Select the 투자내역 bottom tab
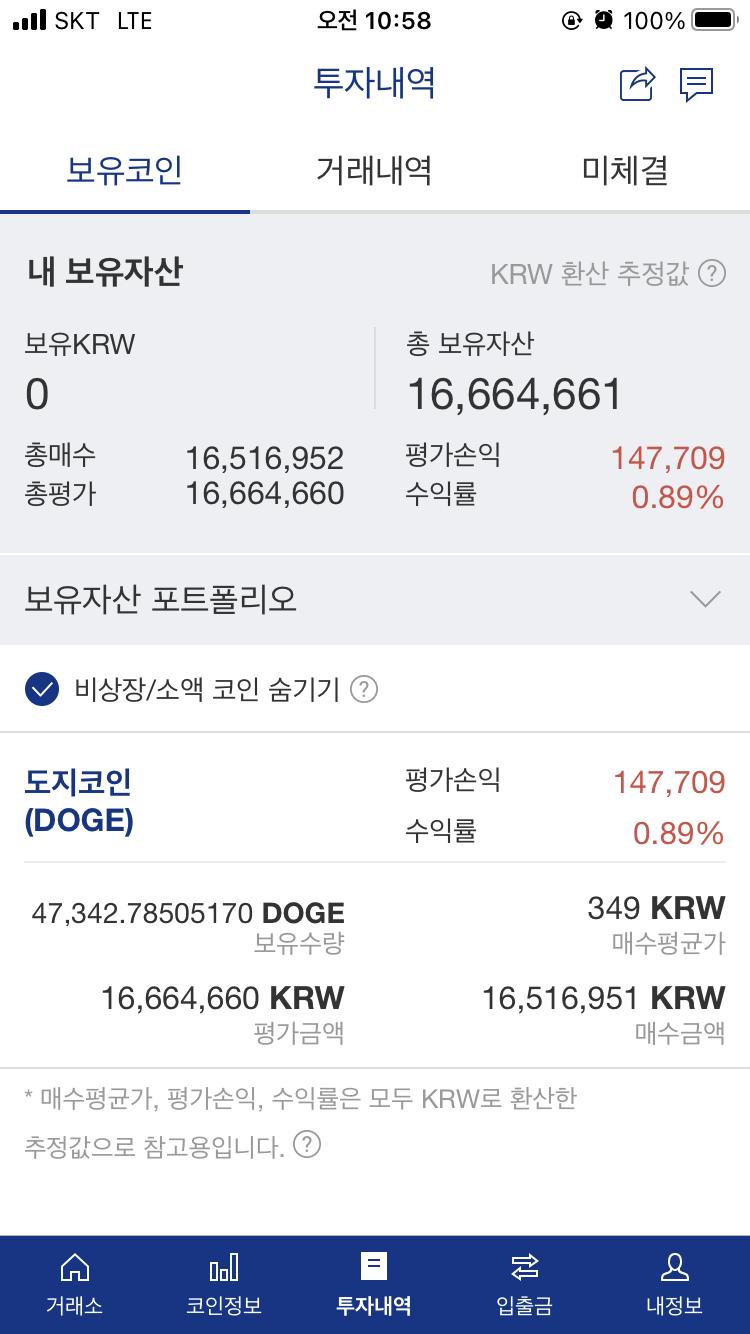The image size is (750, 1334). [x=374, y=1284]
